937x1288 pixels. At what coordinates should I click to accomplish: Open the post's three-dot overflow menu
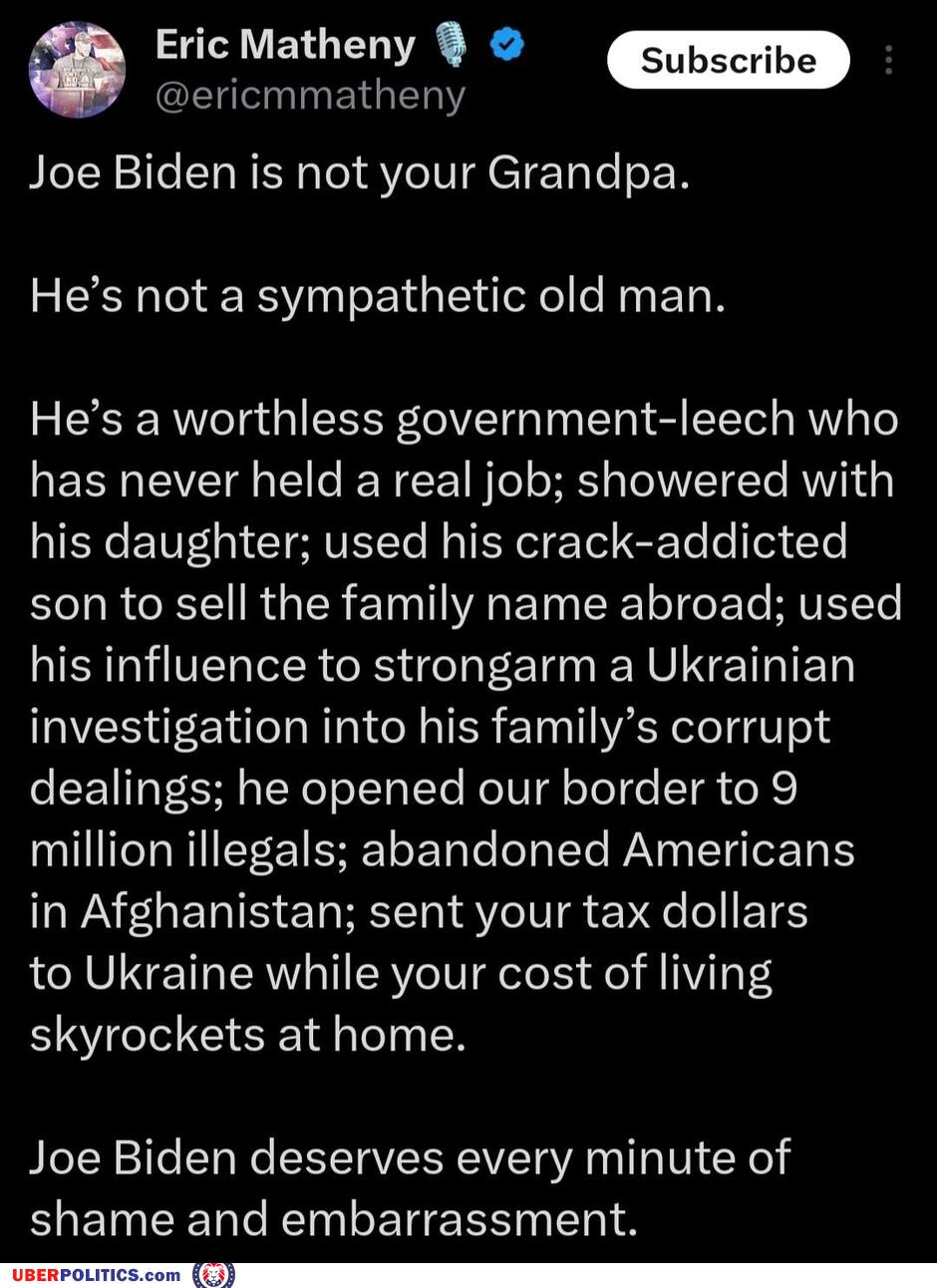click(888, 61)
